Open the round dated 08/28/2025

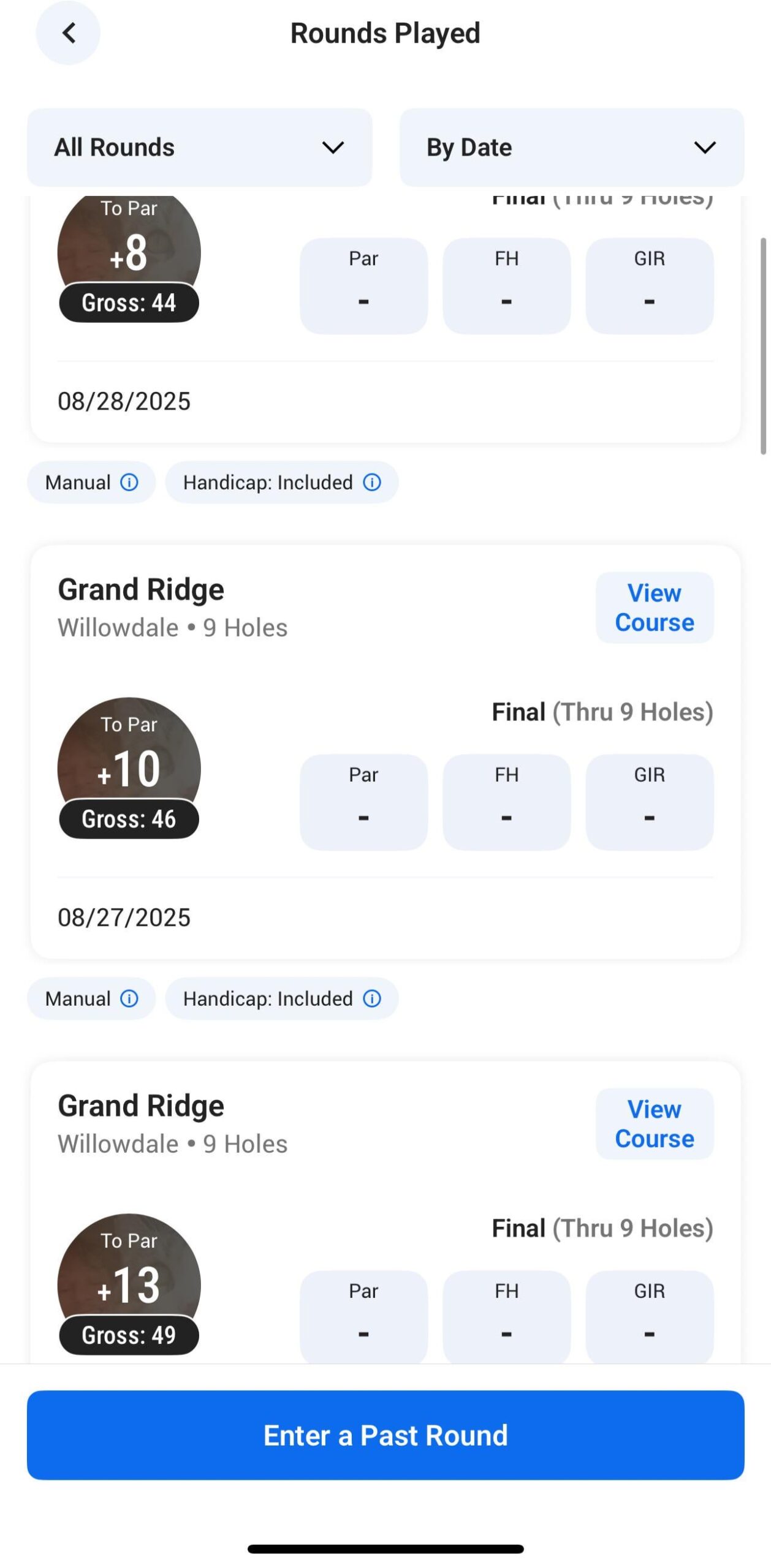tap(385, 318)
